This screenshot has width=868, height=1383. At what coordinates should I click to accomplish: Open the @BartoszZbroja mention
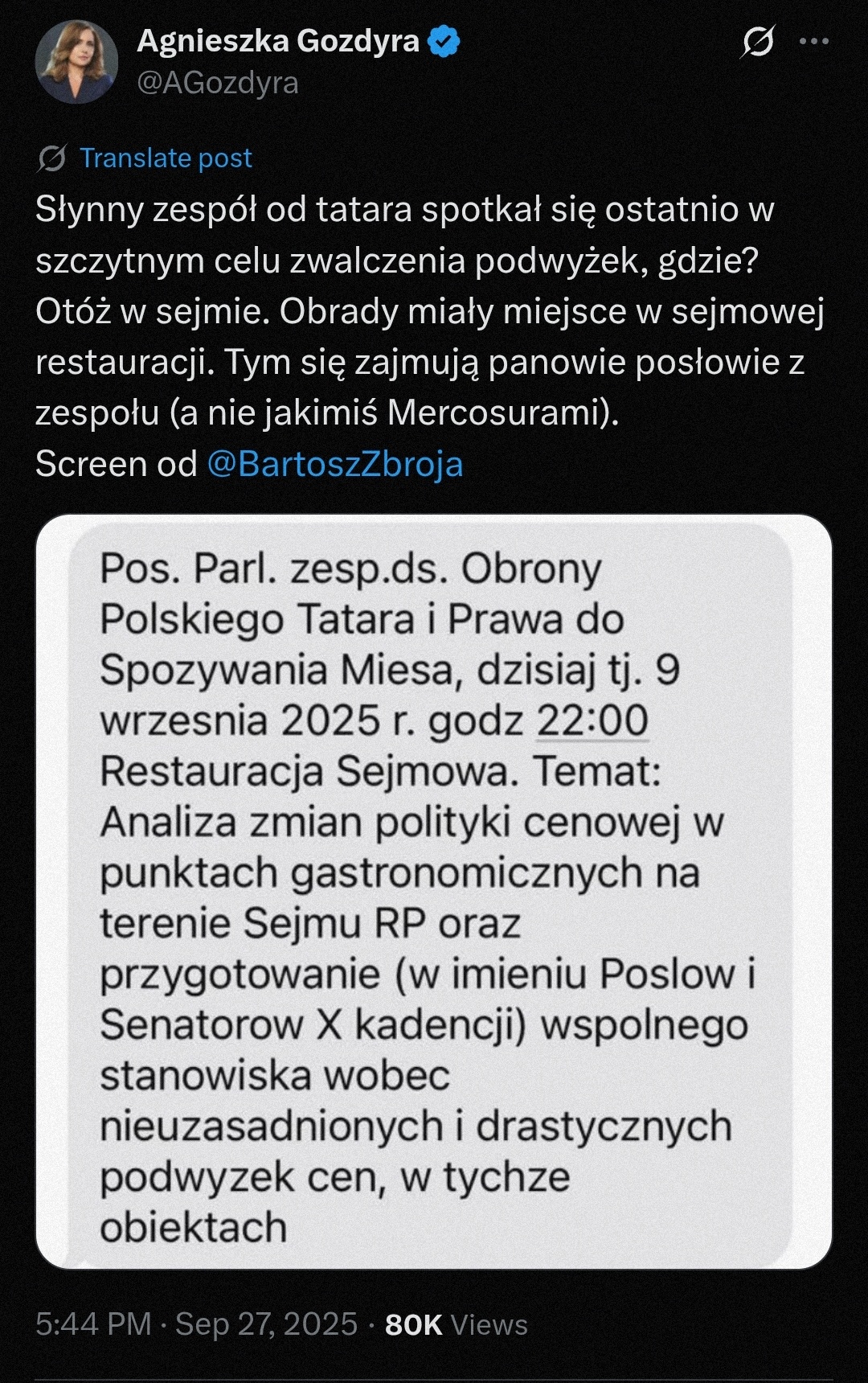pyautogui.click(x=335, y=464)
